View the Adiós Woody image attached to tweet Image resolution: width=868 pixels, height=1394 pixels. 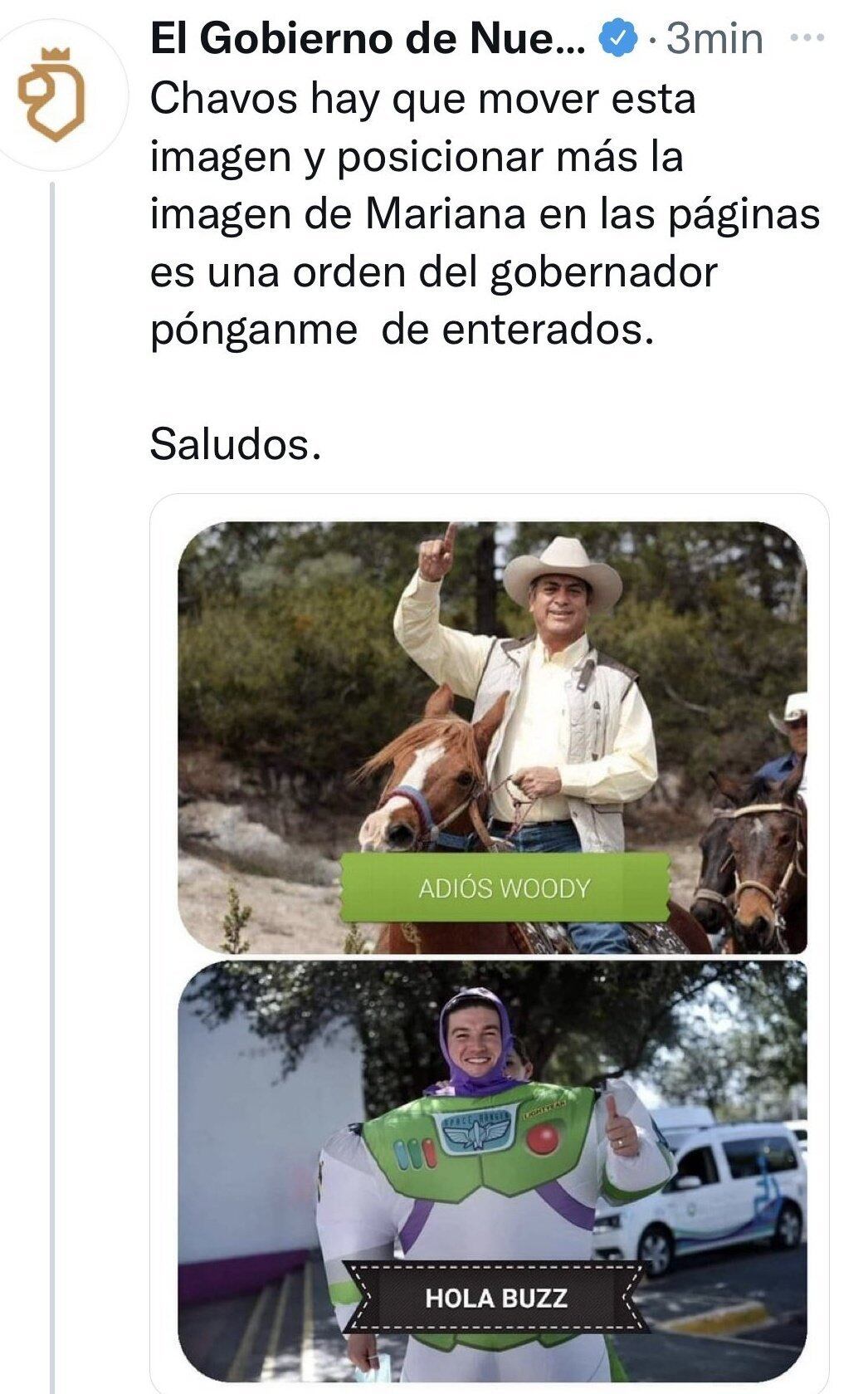pyautogui.click(x=491, y=736)
